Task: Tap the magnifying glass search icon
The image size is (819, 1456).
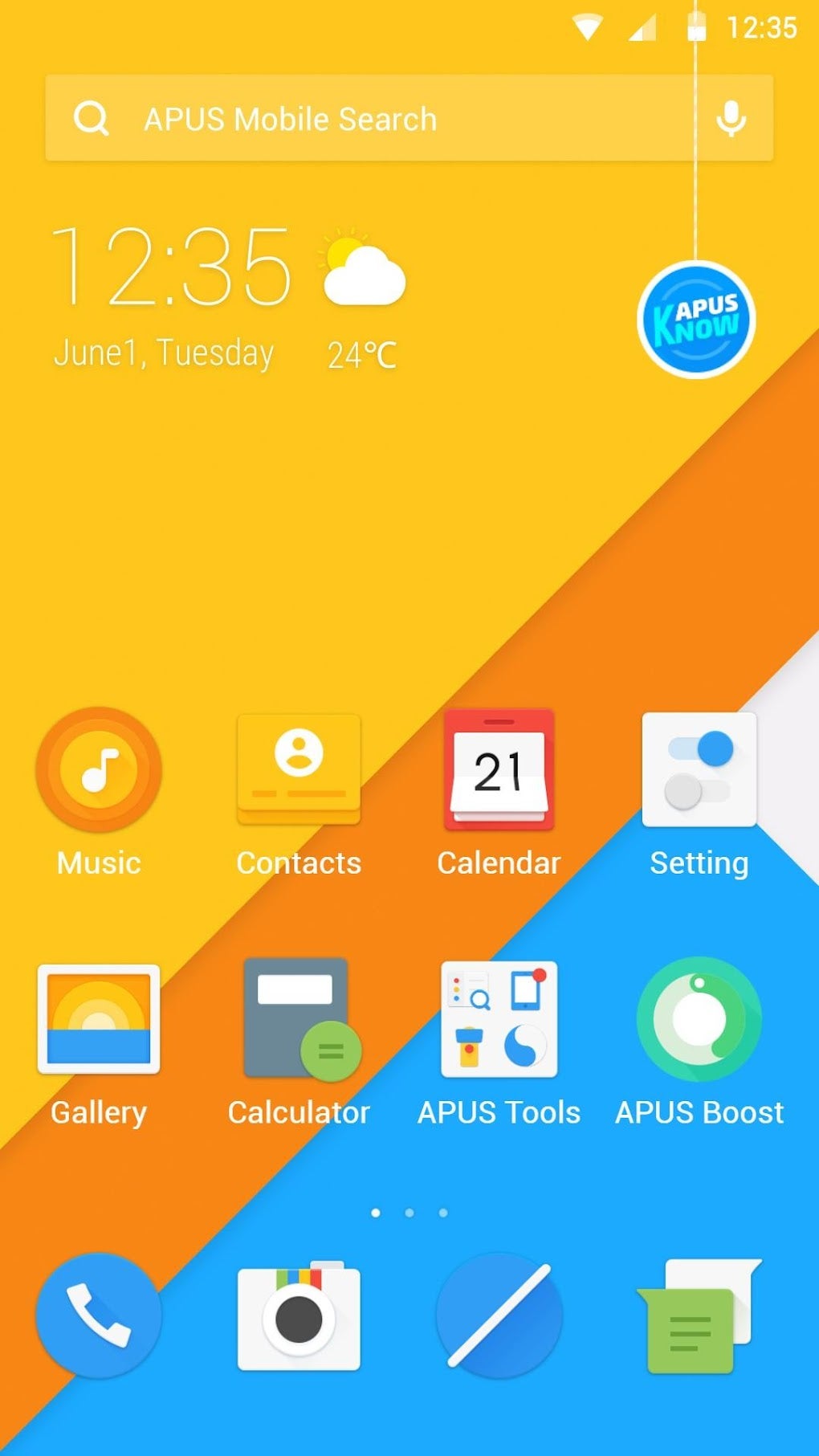Action: tap(93, 117)
